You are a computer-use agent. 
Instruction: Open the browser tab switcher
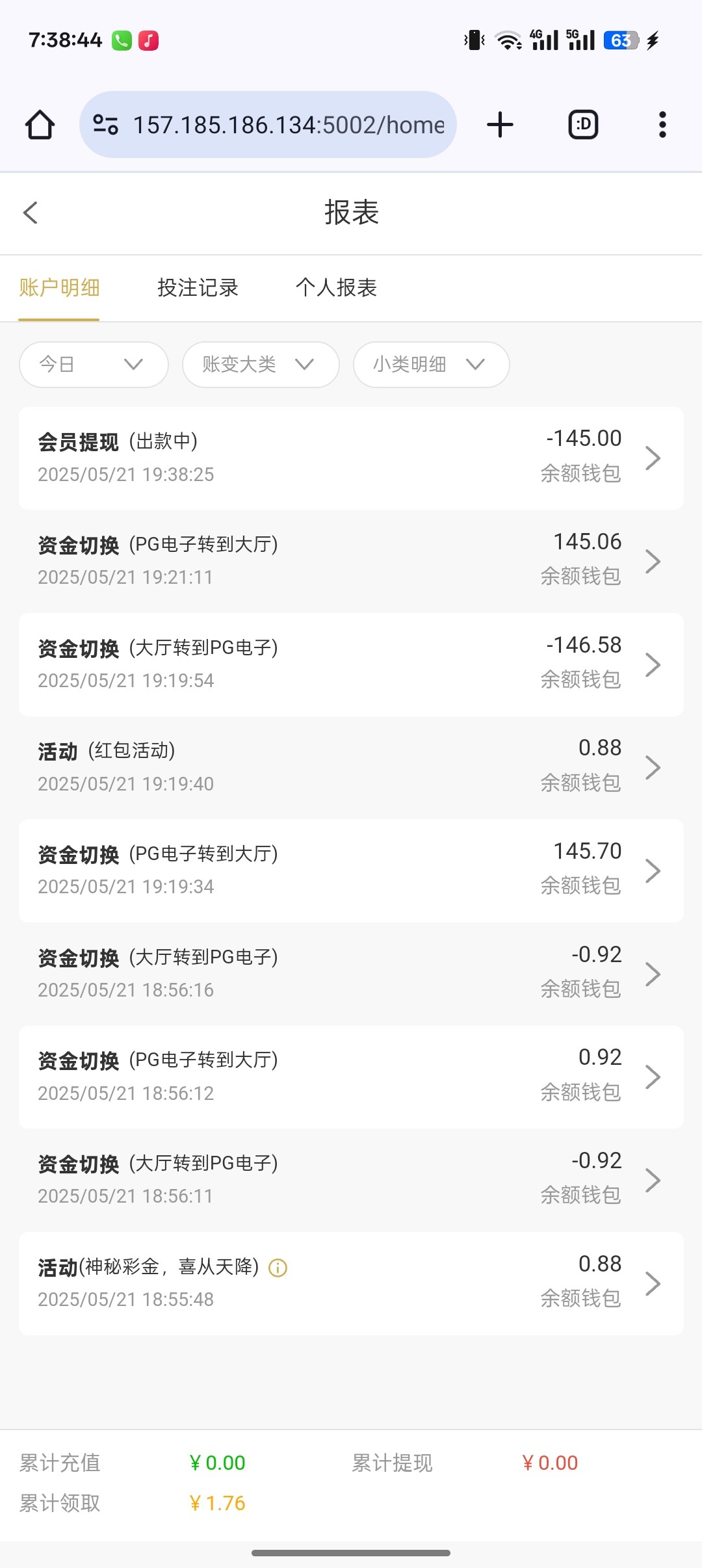click(x=583, y=125)
